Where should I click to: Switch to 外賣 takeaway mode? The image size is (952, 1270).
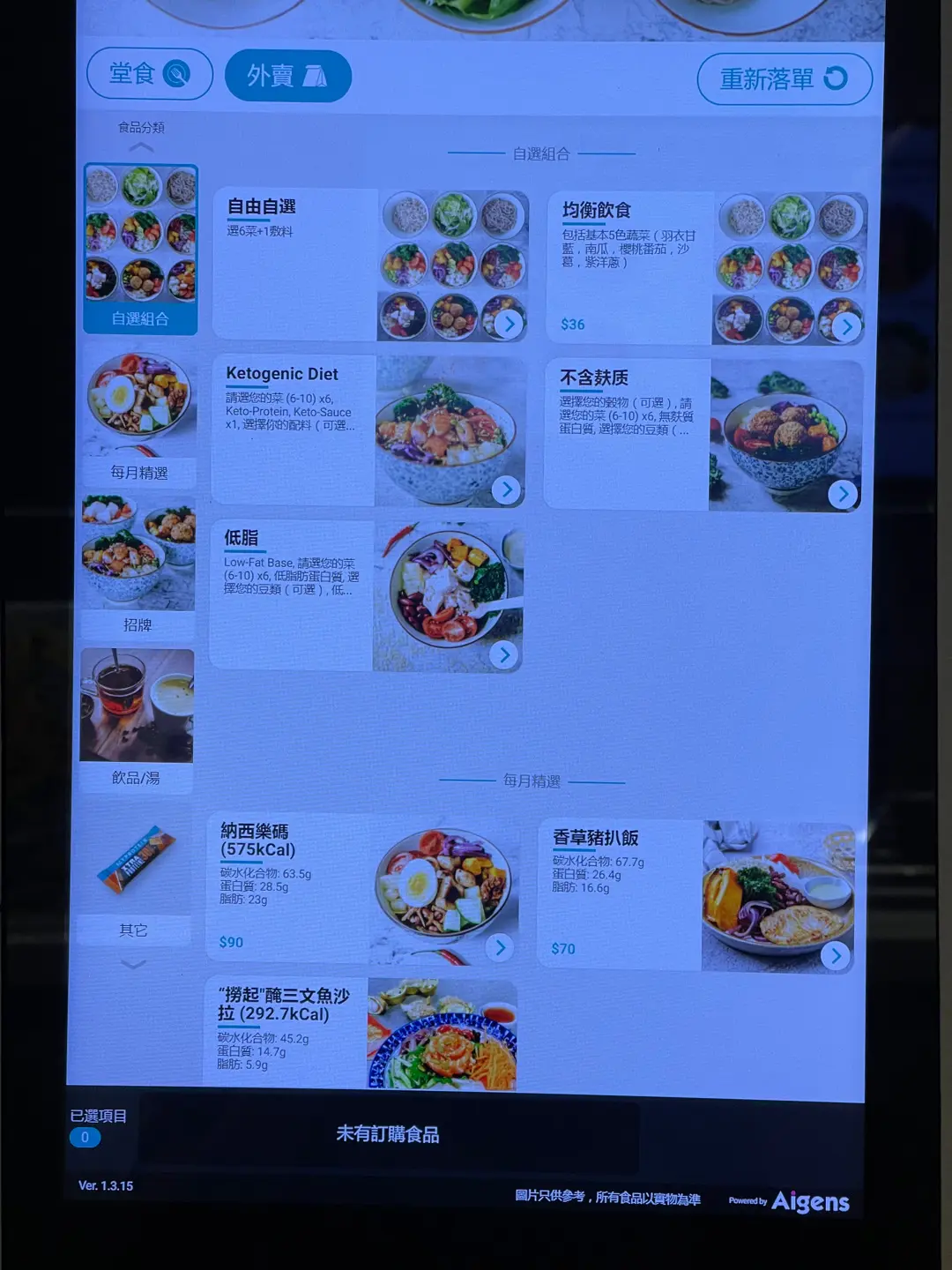[x=287, y=76]
